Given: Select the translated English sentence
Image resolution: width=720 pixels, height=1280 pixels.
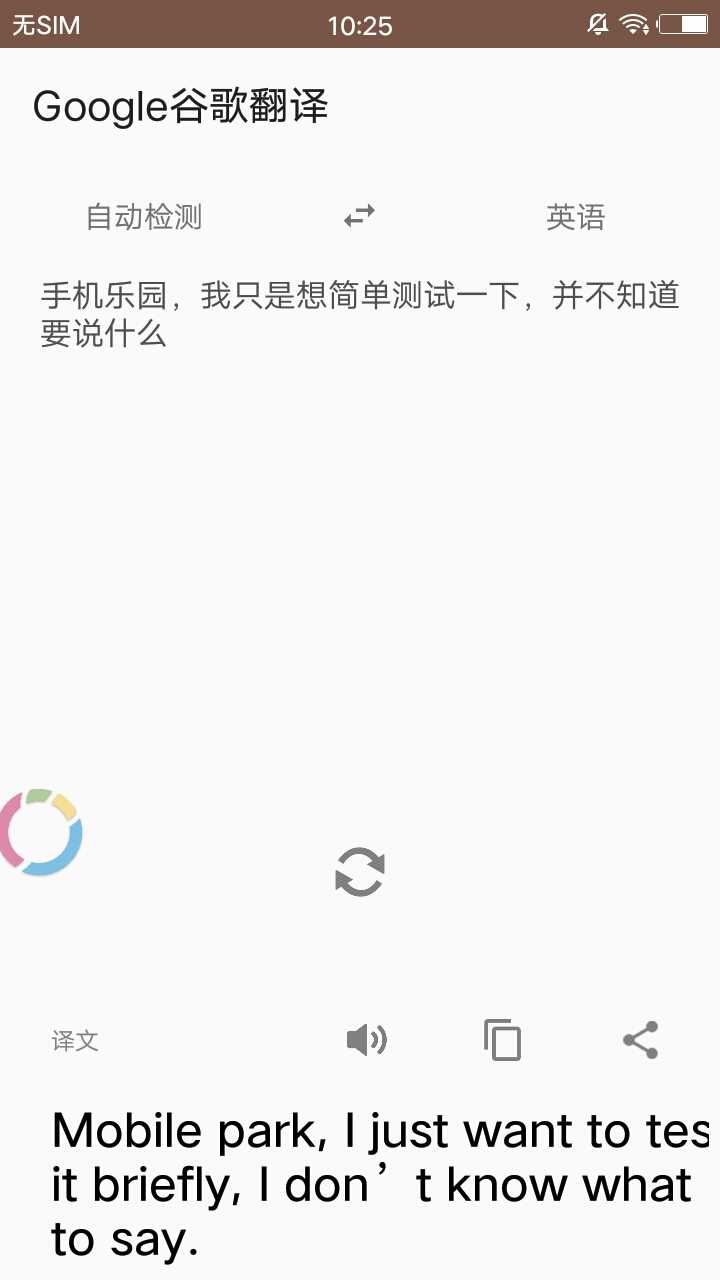Looking at the screenshot, I should point(360,1183).
